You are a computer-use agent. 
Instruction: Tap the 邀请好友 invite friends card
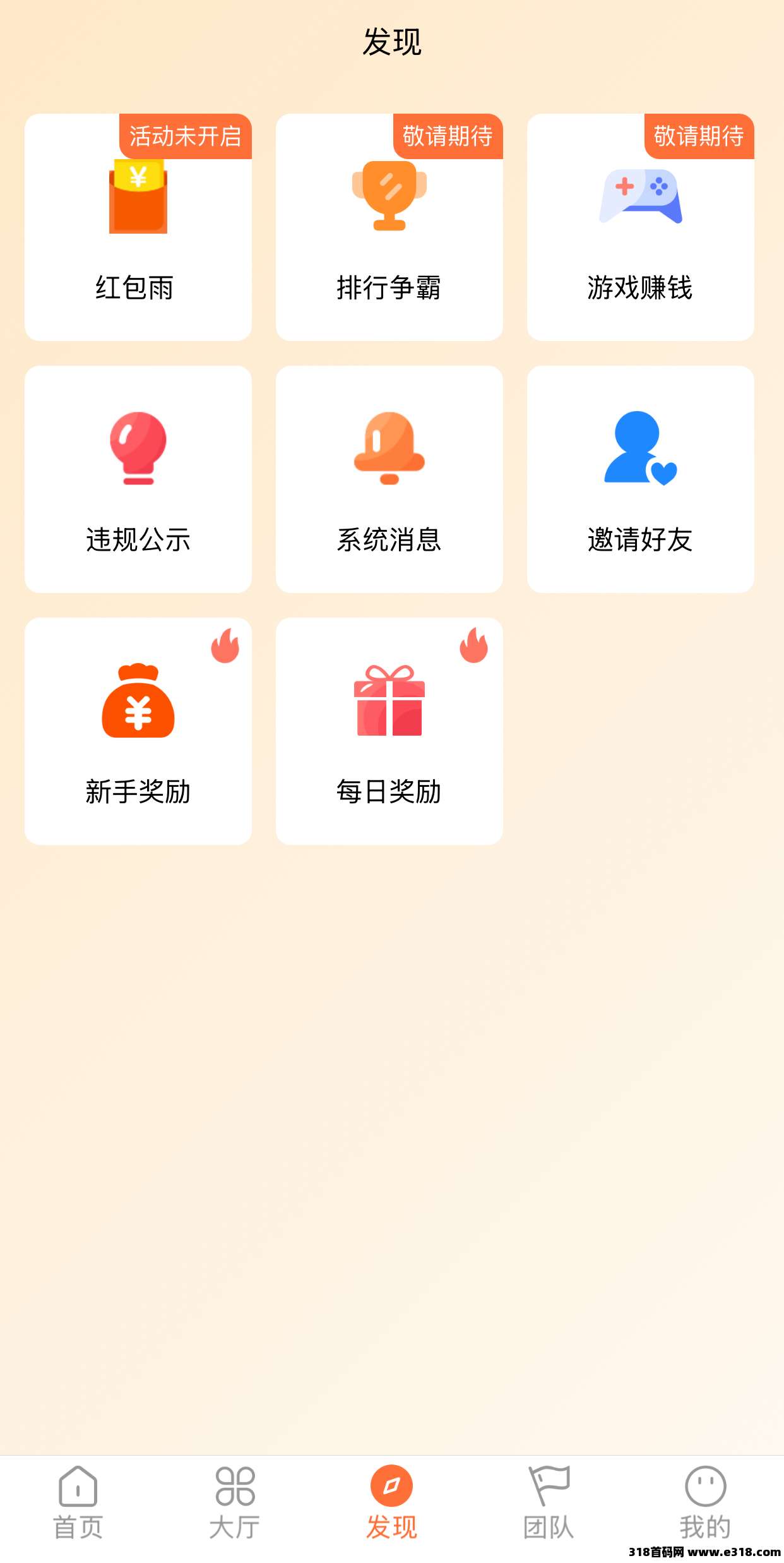640,479
